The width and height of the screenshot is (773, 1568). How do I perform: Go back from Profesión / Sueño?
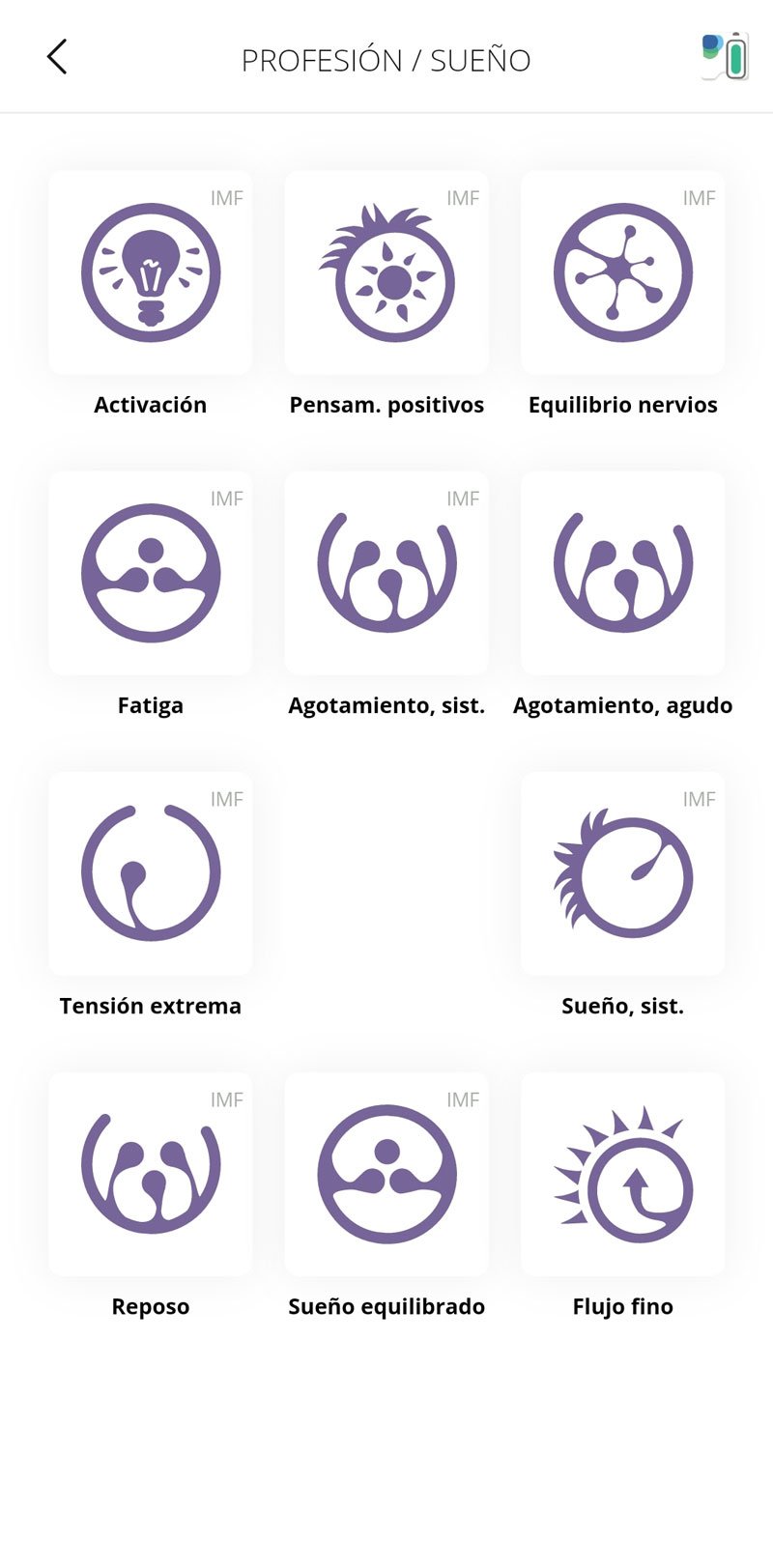tap(57, 57)
